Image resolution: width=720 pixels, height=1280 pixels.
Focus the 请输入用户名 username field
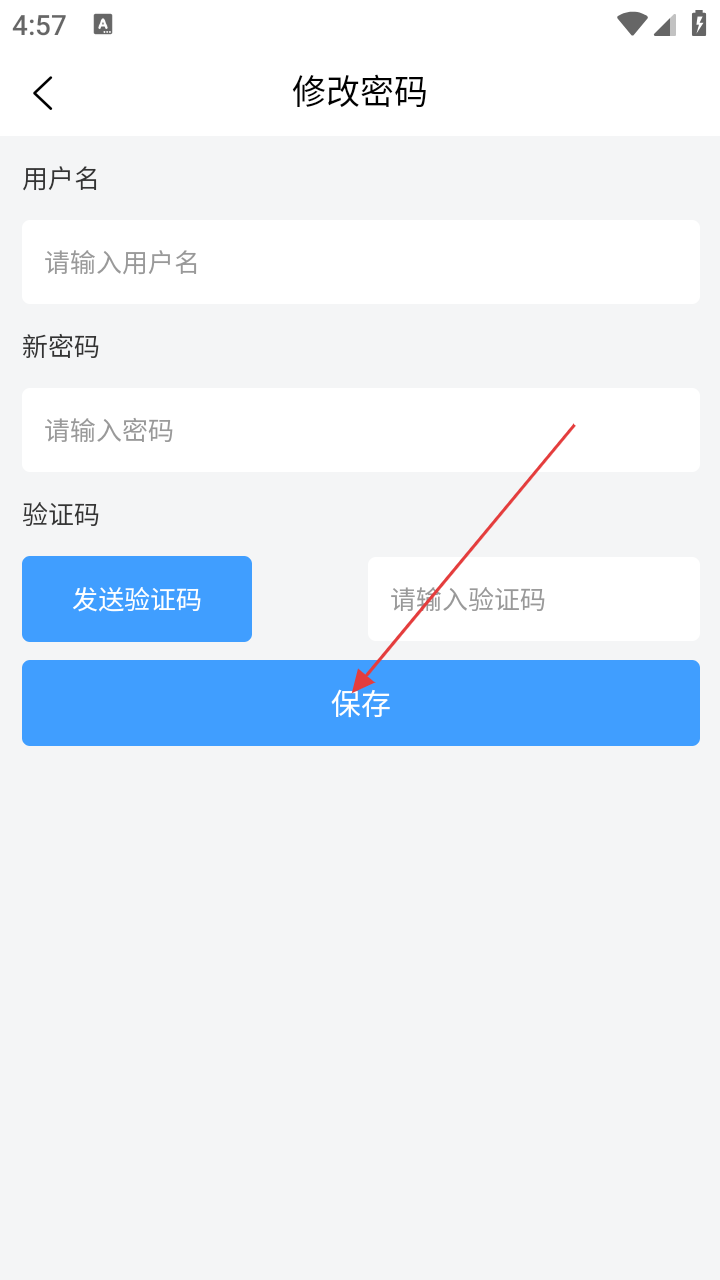[360, 262]
